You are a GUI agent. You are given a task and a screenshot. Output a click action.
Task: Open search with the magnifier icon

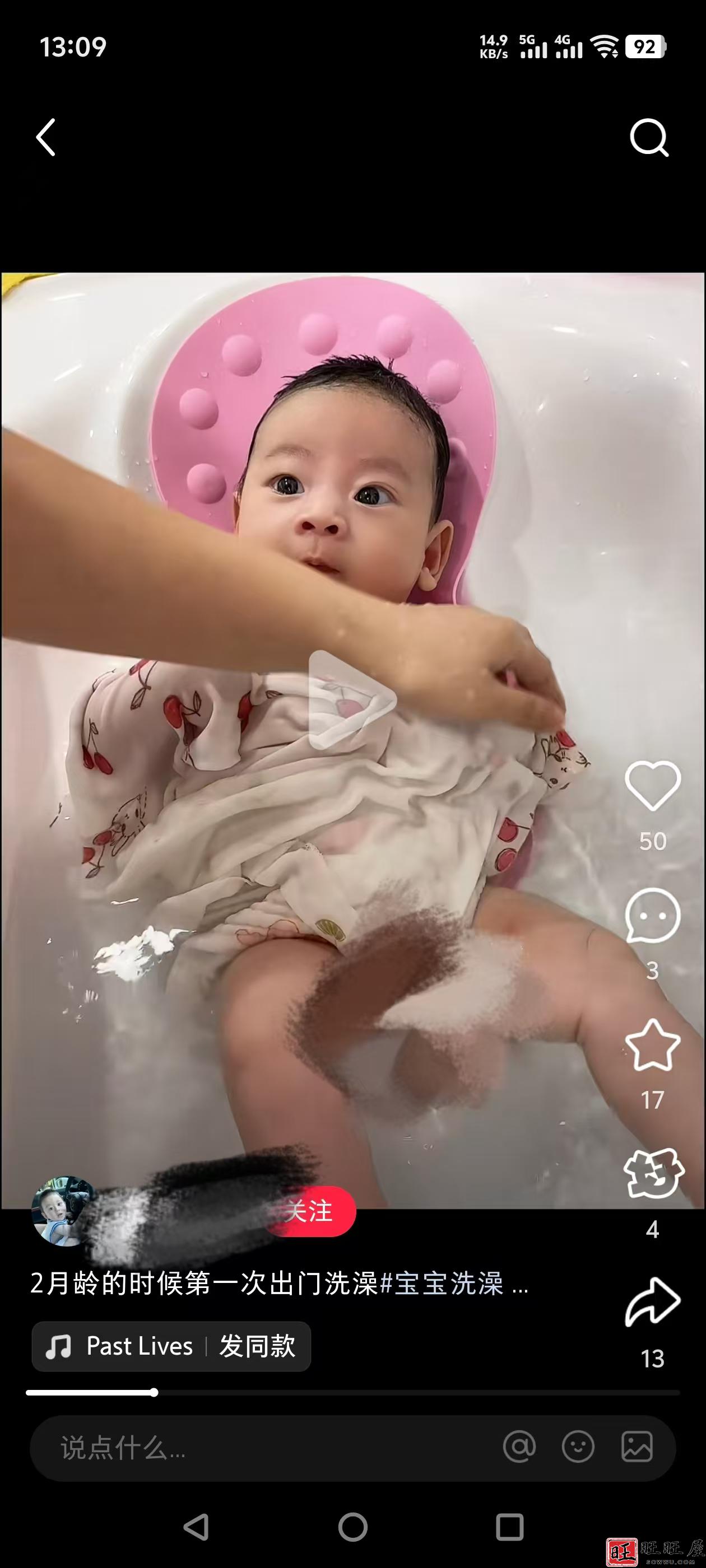649,138
